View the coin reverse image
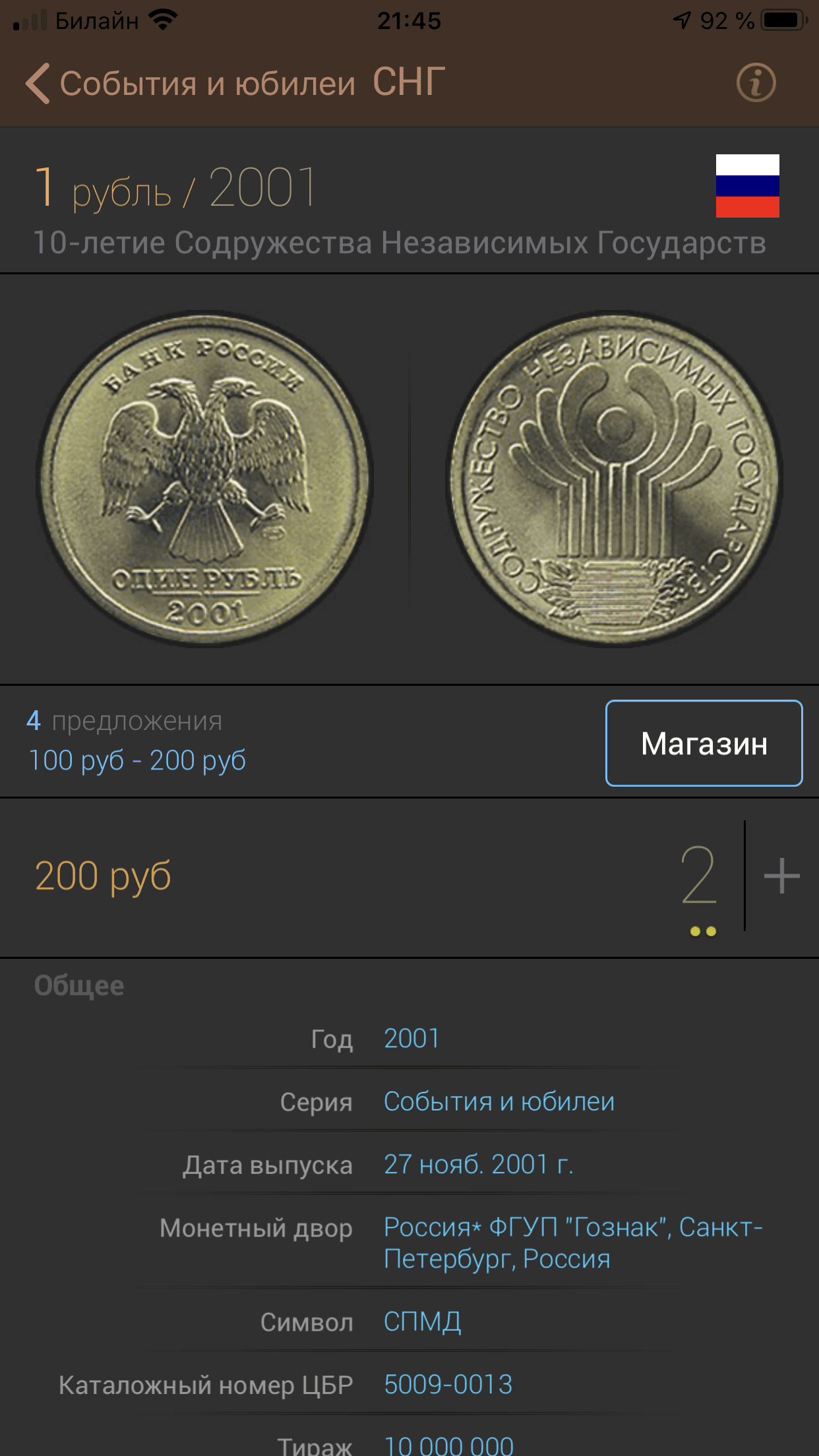 coord(614,479)
